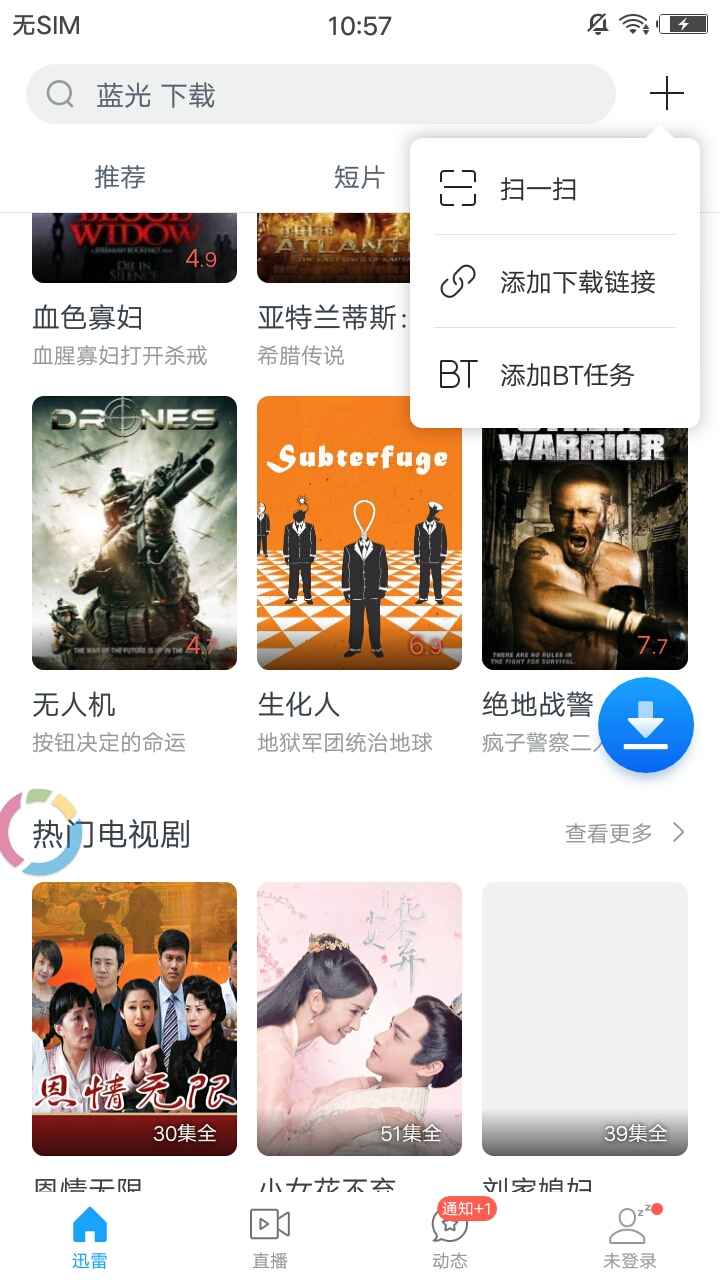Open the 动态 tab with notification badge
The image size is (720, 1280).
click(450, 1238)
